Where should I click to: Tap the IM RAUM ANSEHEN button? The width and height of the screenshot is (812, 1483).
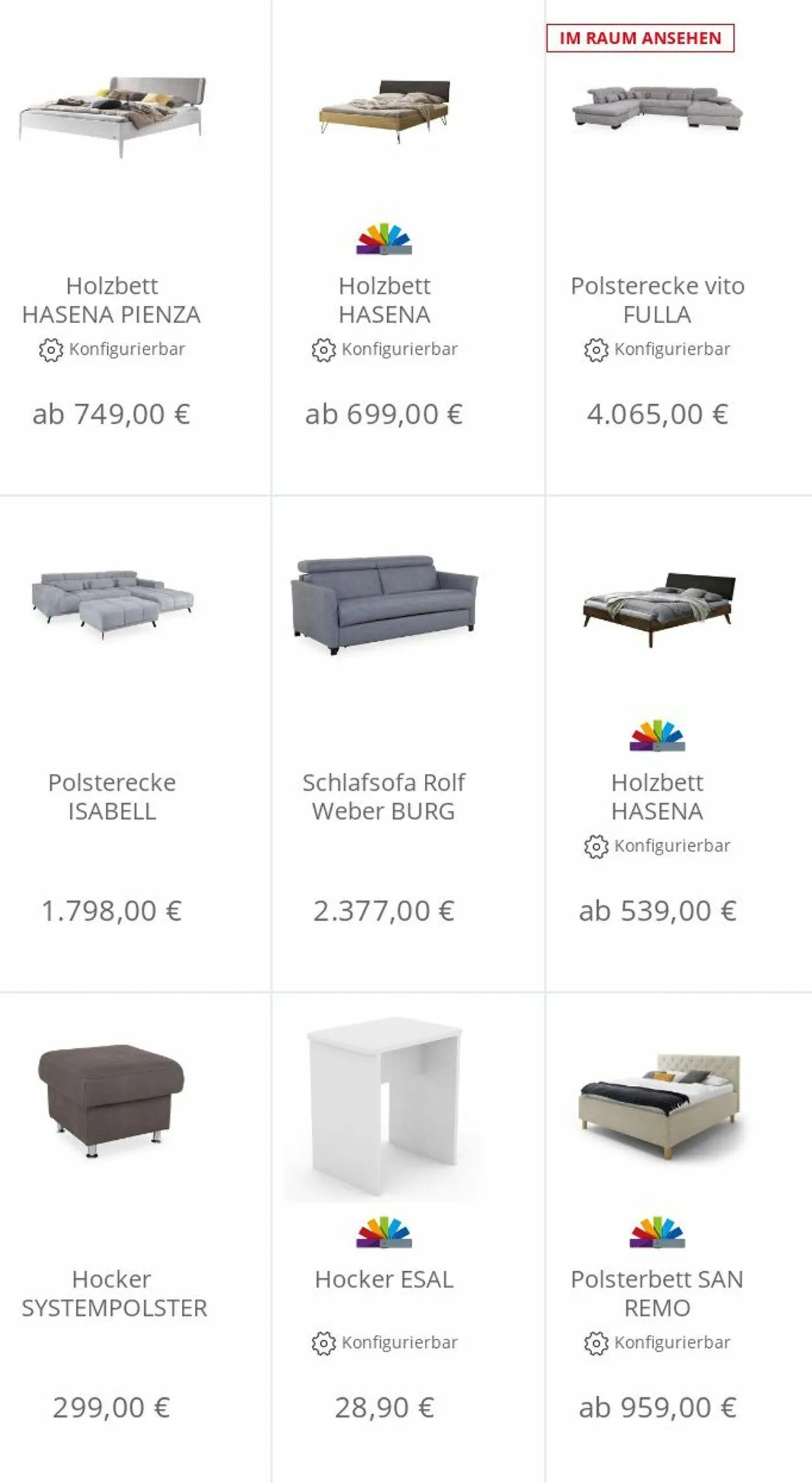click(x=640, y=38)
